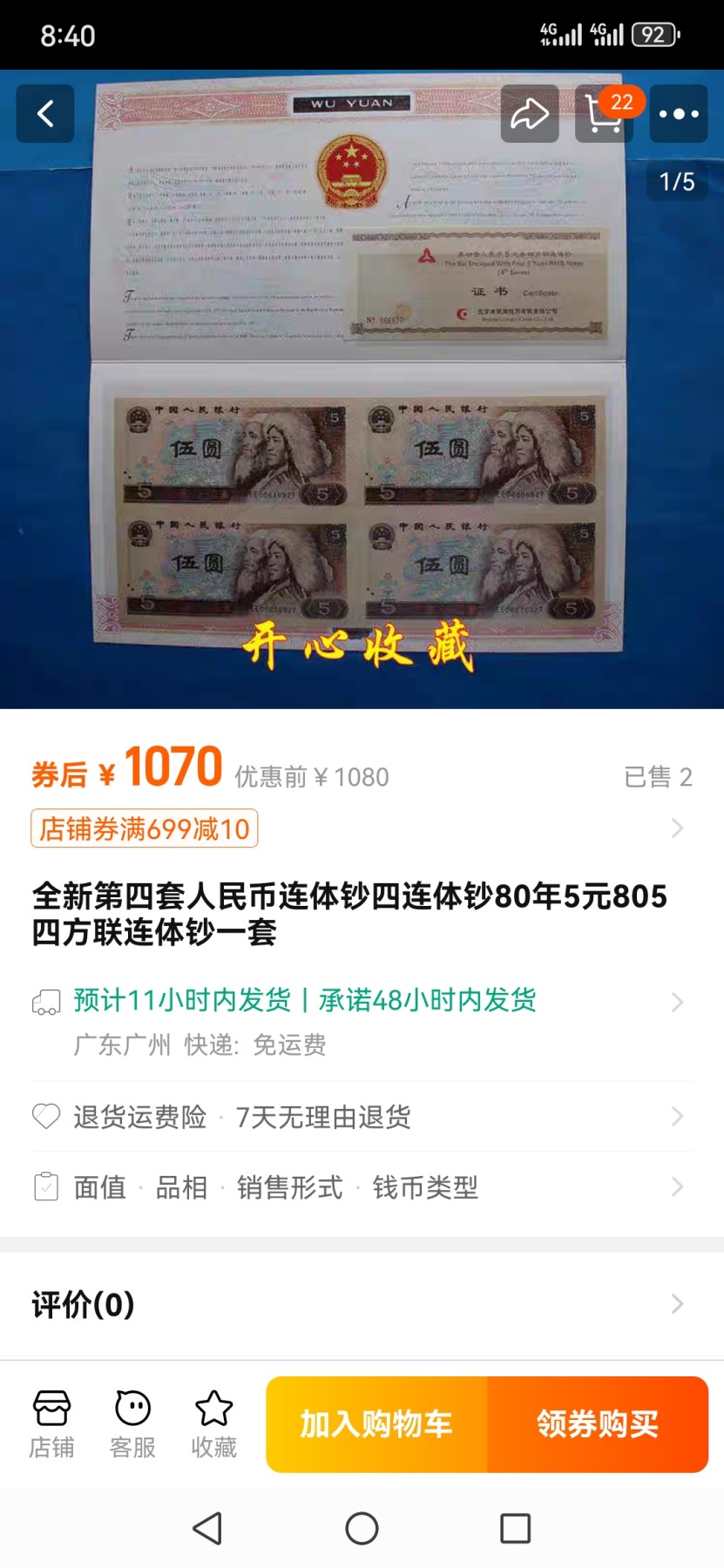Contact 客服 customer service
Viewport: 724px width, 1568px height.
(x=132, y=1423)
